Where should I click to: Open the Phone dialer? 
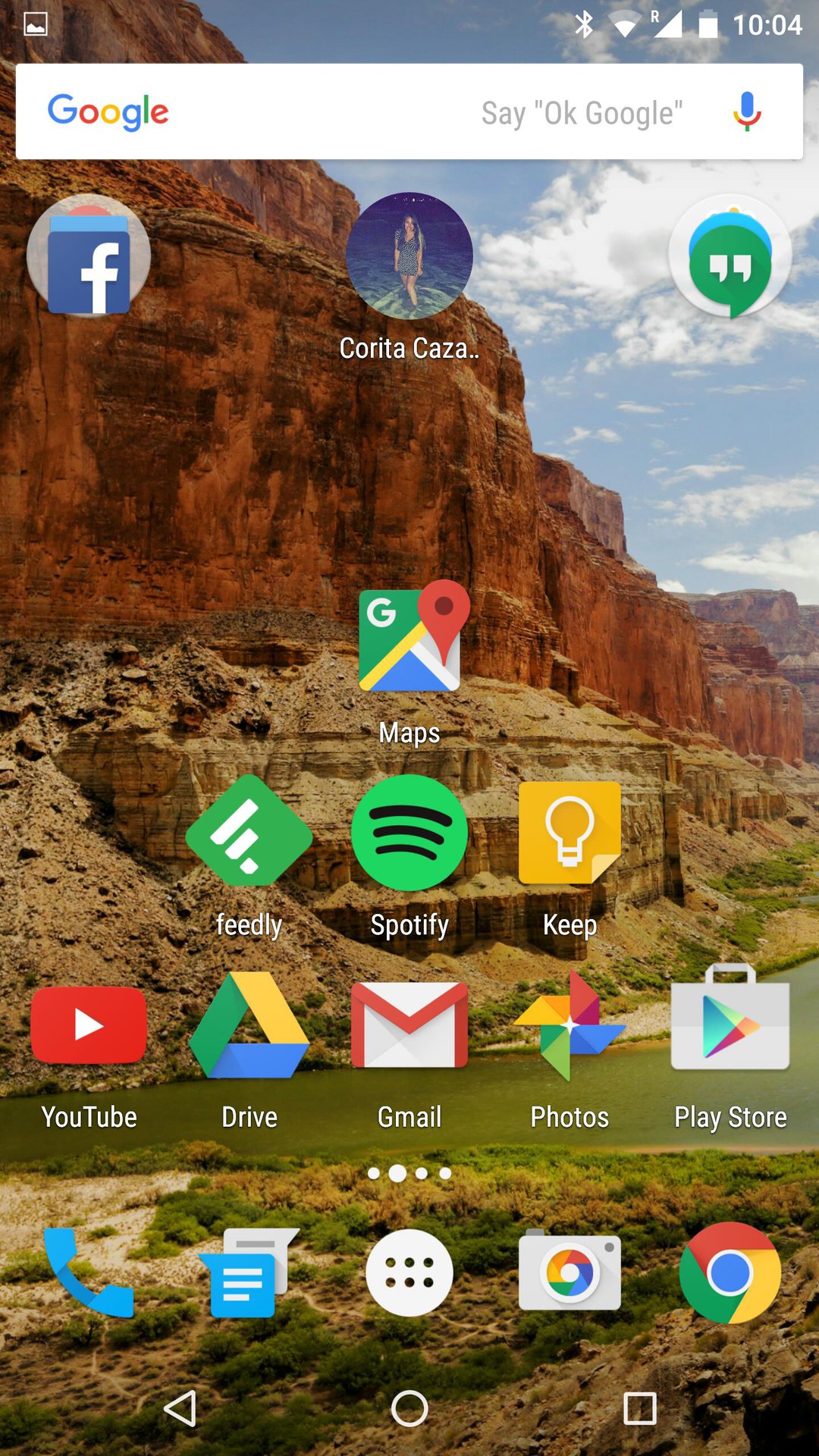click(x=89, y=1272)
